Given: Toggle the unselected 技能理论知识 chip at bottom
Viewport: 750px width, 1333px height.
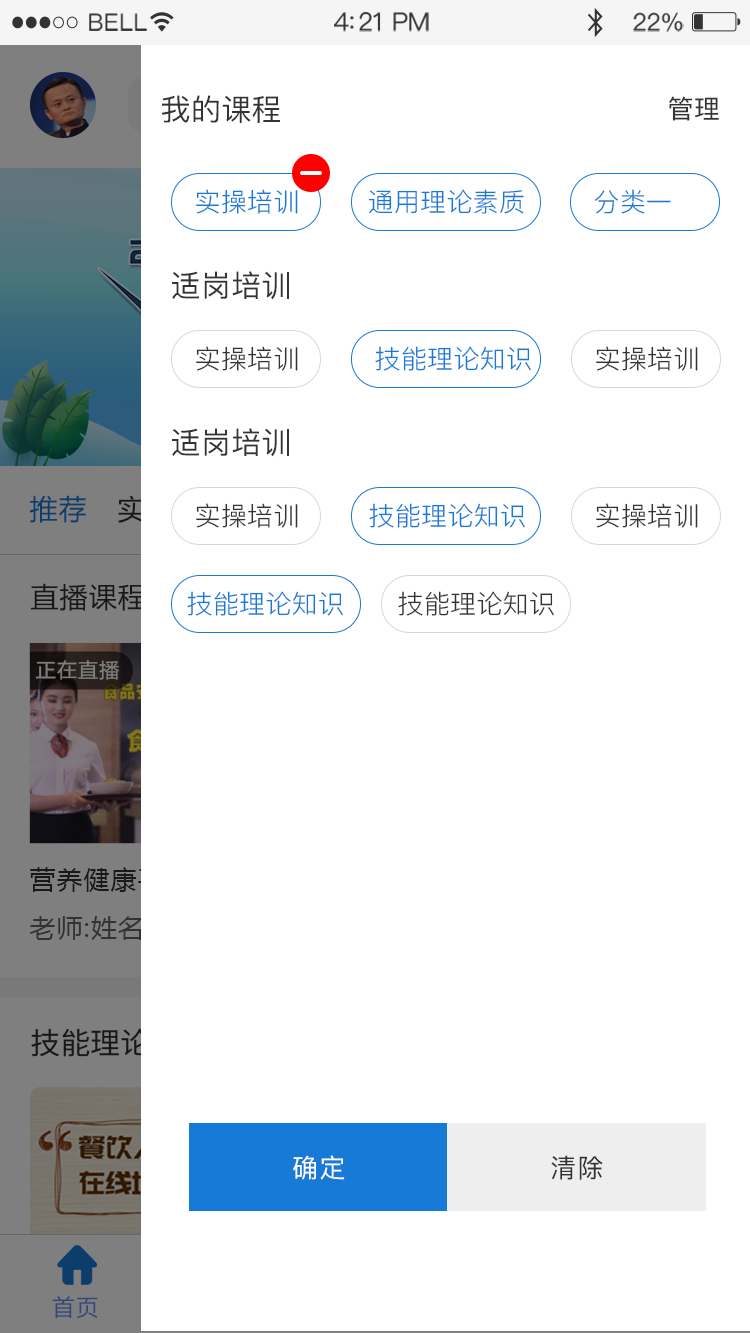Looking at the screenshot, I should pos(476,604).
